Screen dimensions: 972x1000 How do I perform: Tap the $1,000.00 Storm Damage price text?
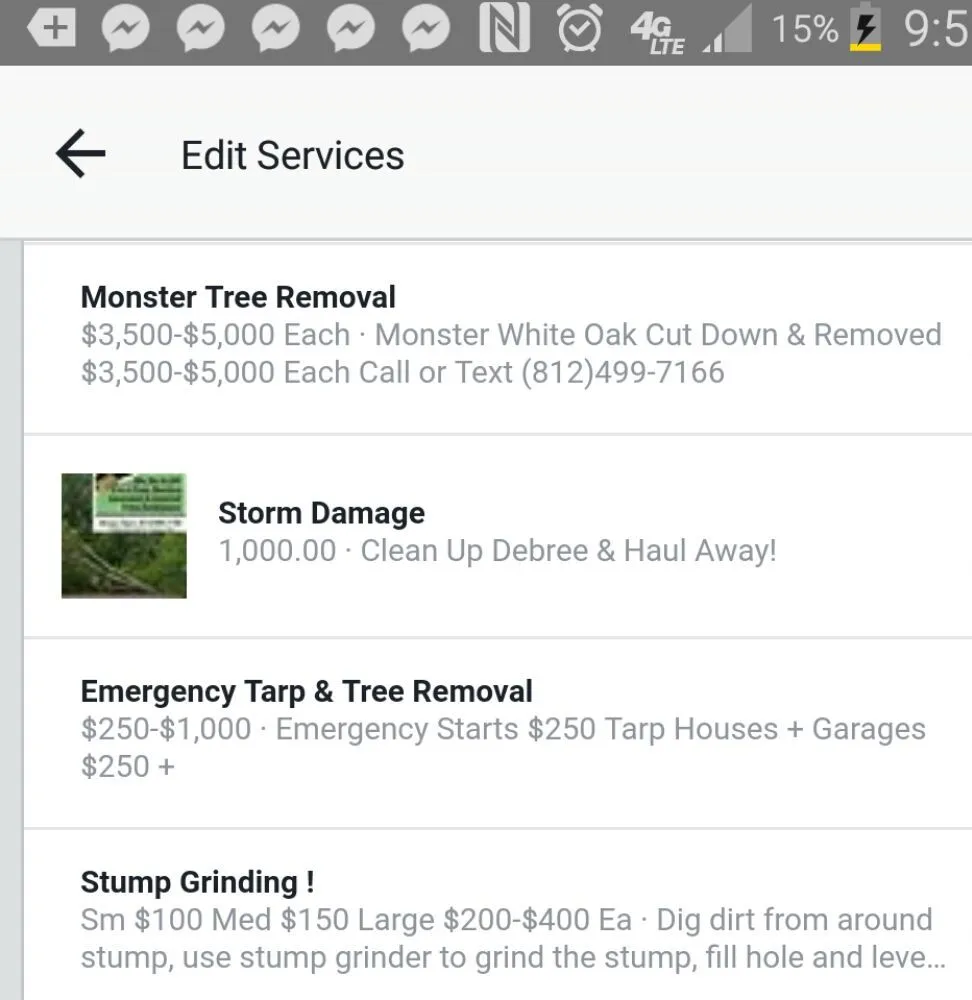pyautogui.click(x=277, y=549)
